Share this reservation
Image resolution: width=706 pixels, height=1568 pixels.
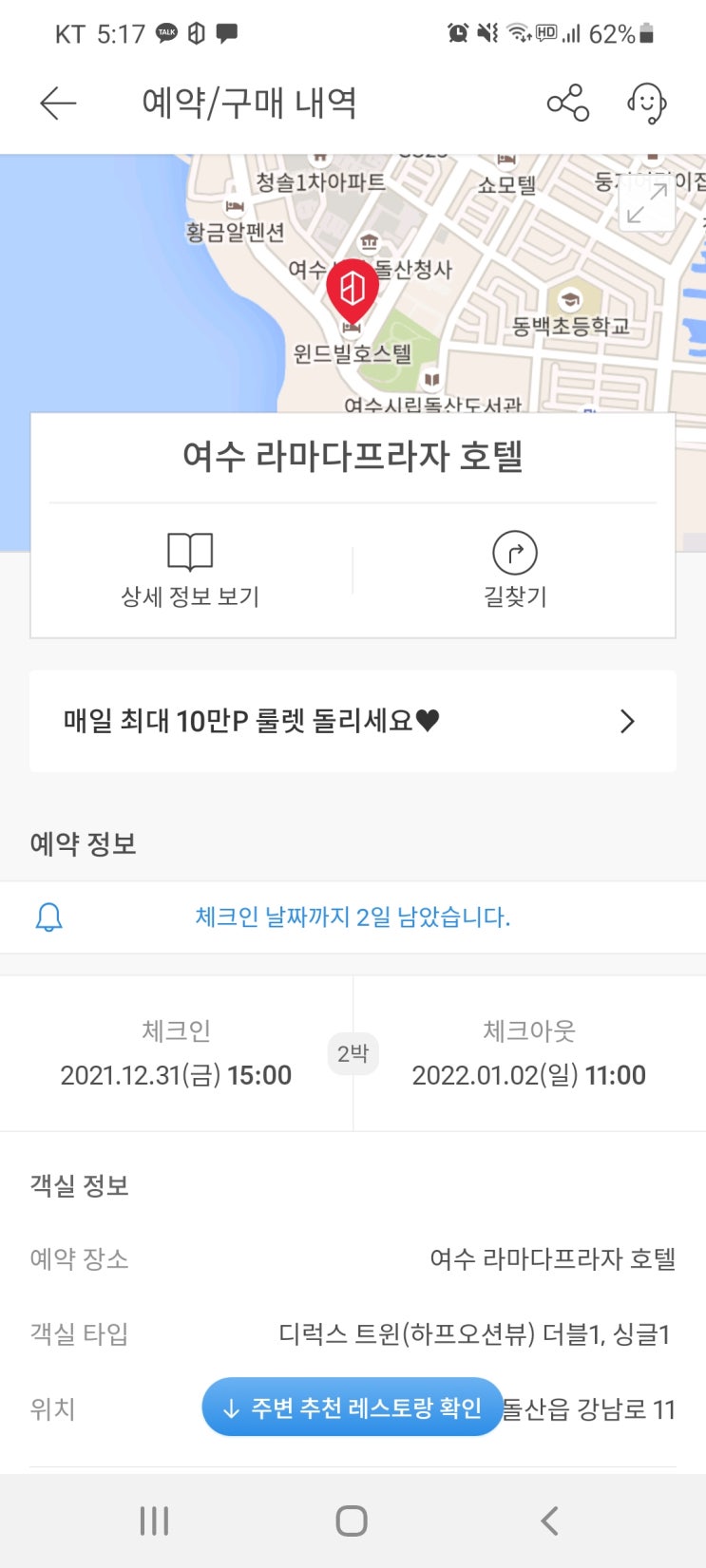(x=567, y=103)
